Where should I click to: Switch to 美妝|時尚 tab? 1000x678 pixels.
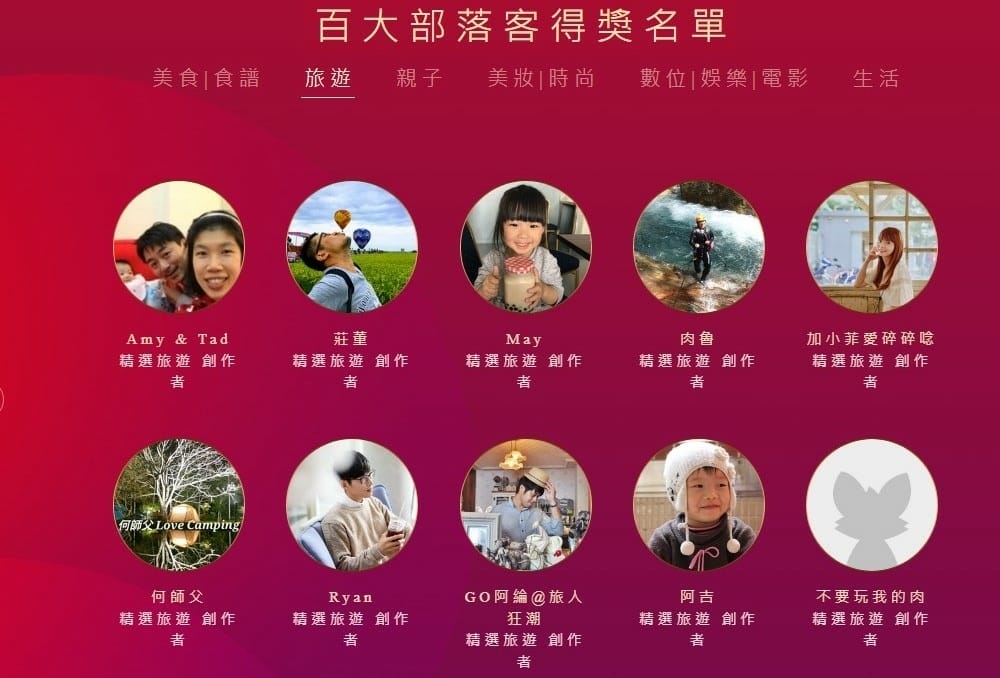pos(541,78)
